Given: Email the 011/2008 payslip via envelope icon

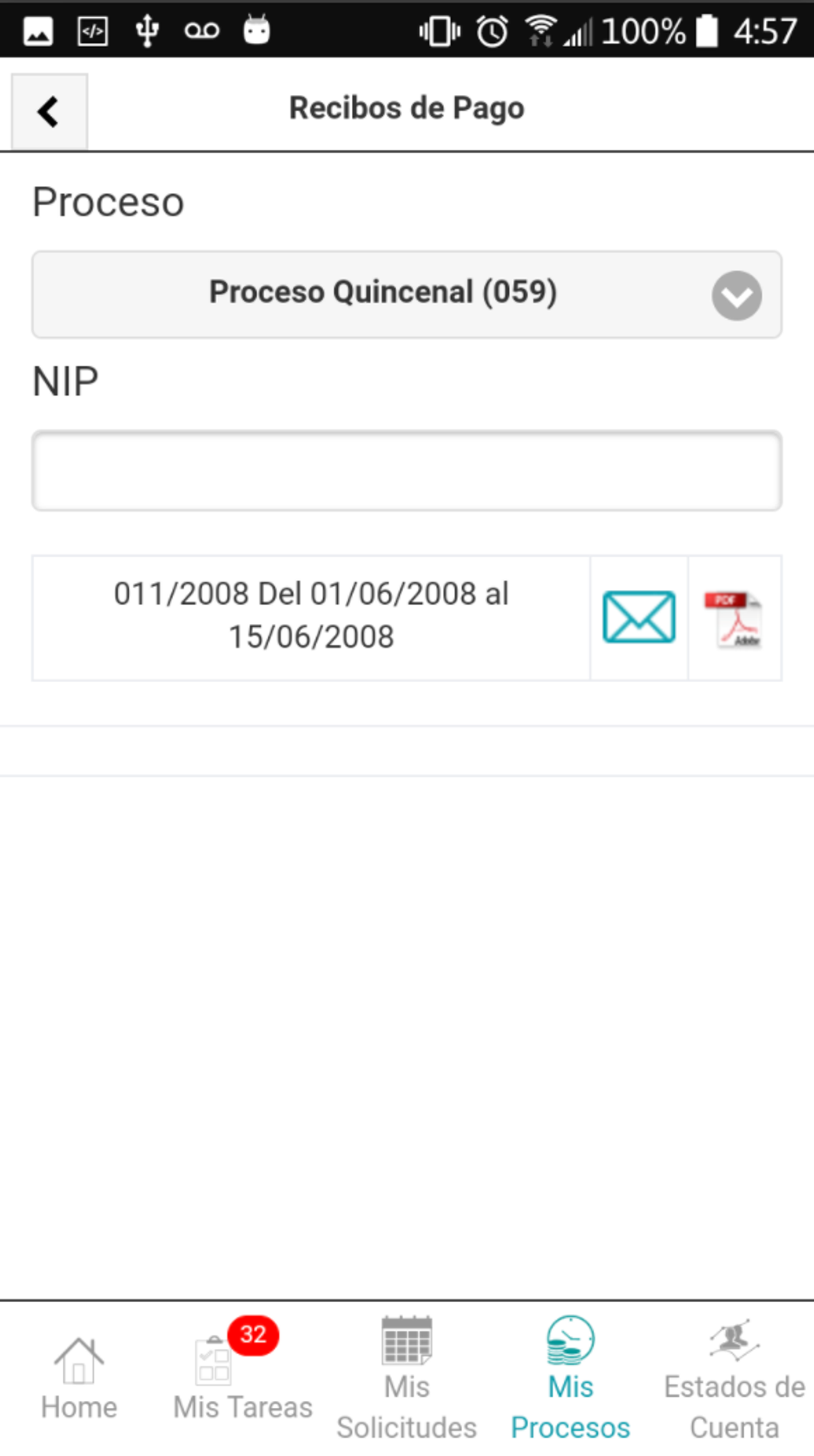Looking at the screenshot, I should [x=638, y=617].
